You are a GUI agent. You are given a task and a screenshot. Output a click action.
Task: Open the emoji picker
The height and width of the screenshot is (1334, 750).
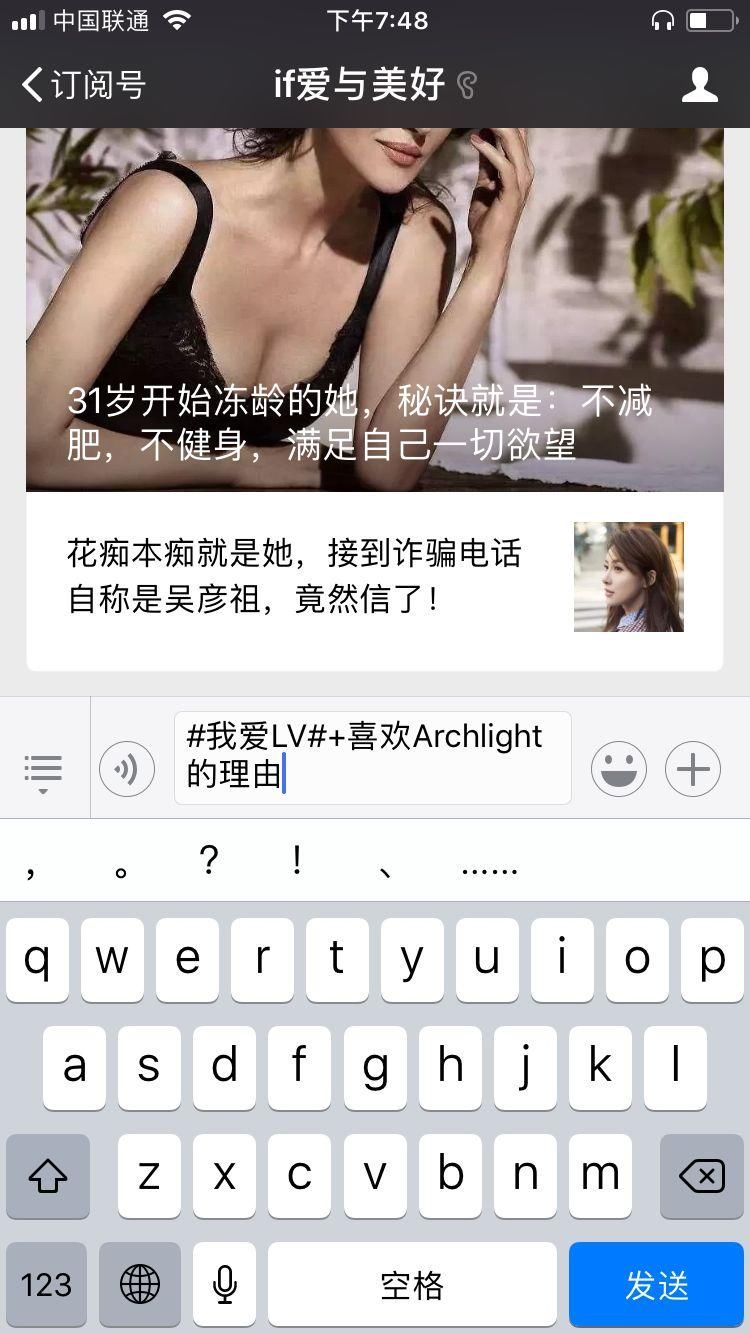[x=618, y=770]
